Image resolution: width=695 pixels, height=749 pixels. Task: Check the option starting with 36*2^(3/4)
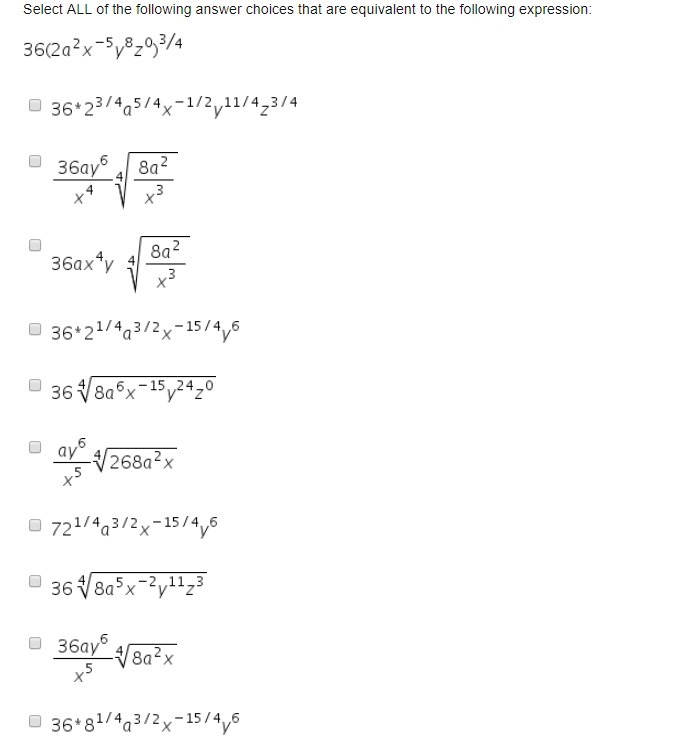(35, 103)
